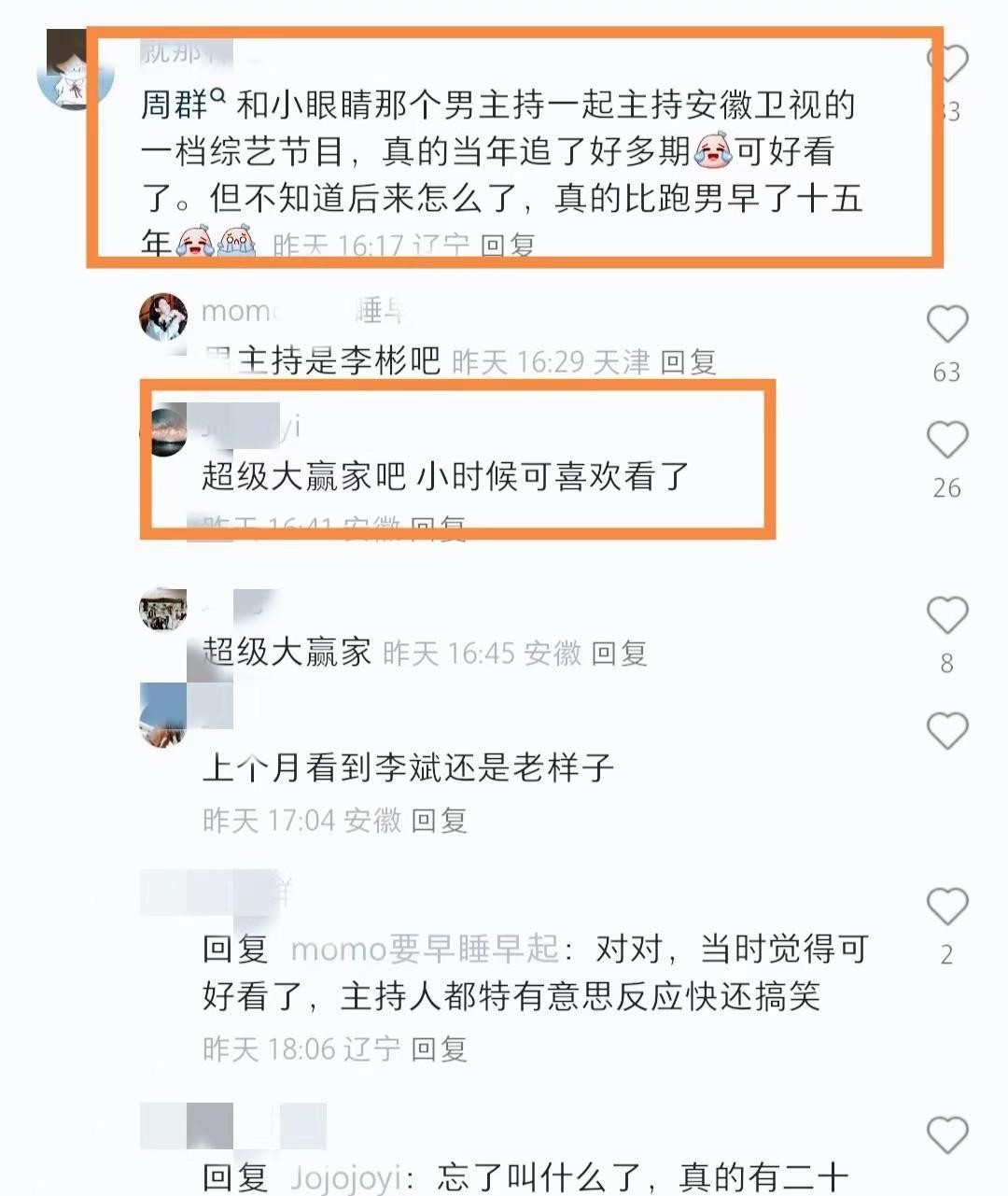Reply to the 17:04 安徽 comment
The image size is (1008, 1196).
click(x=439, y=821)
